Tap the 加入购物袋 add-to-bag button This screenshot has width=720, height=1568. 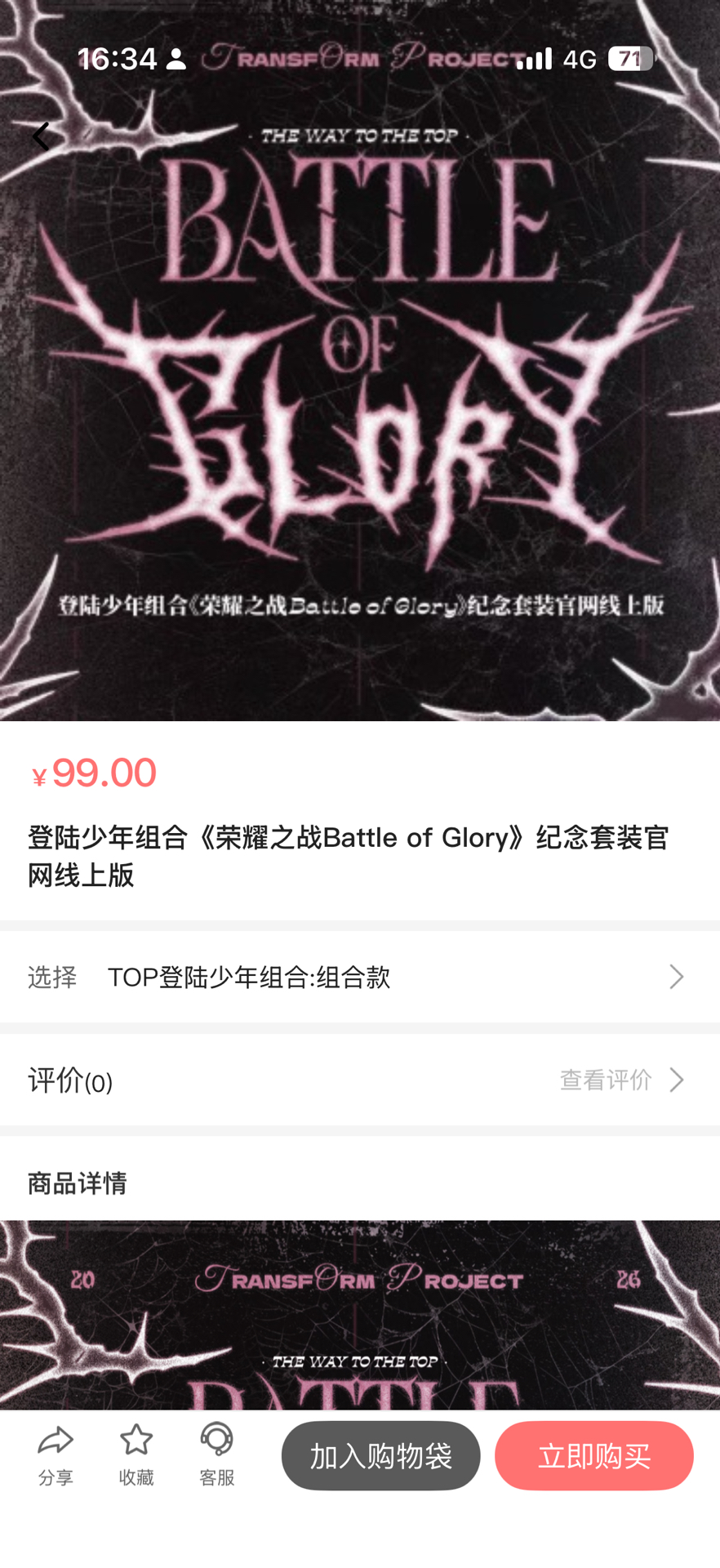point(380,1455)
